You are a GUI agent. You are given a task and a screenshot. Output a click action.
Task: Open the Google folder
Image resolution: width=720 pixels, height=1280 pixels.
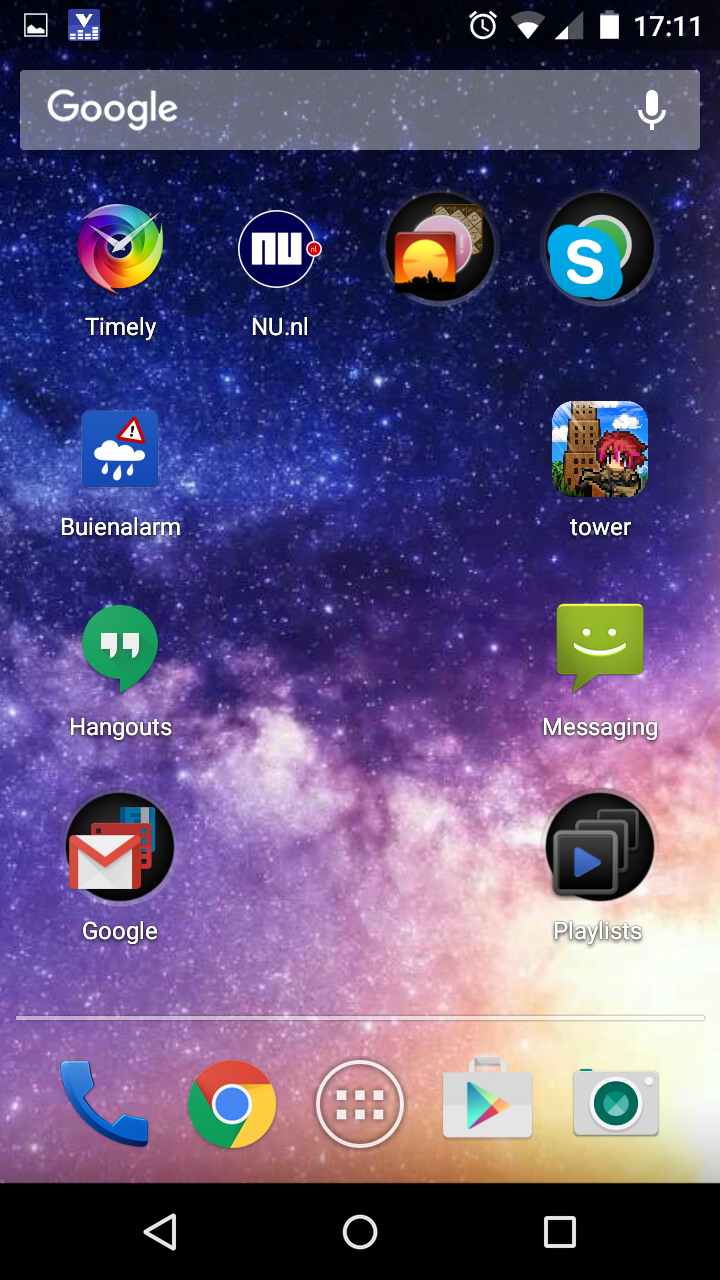click(x=120, y=848)
